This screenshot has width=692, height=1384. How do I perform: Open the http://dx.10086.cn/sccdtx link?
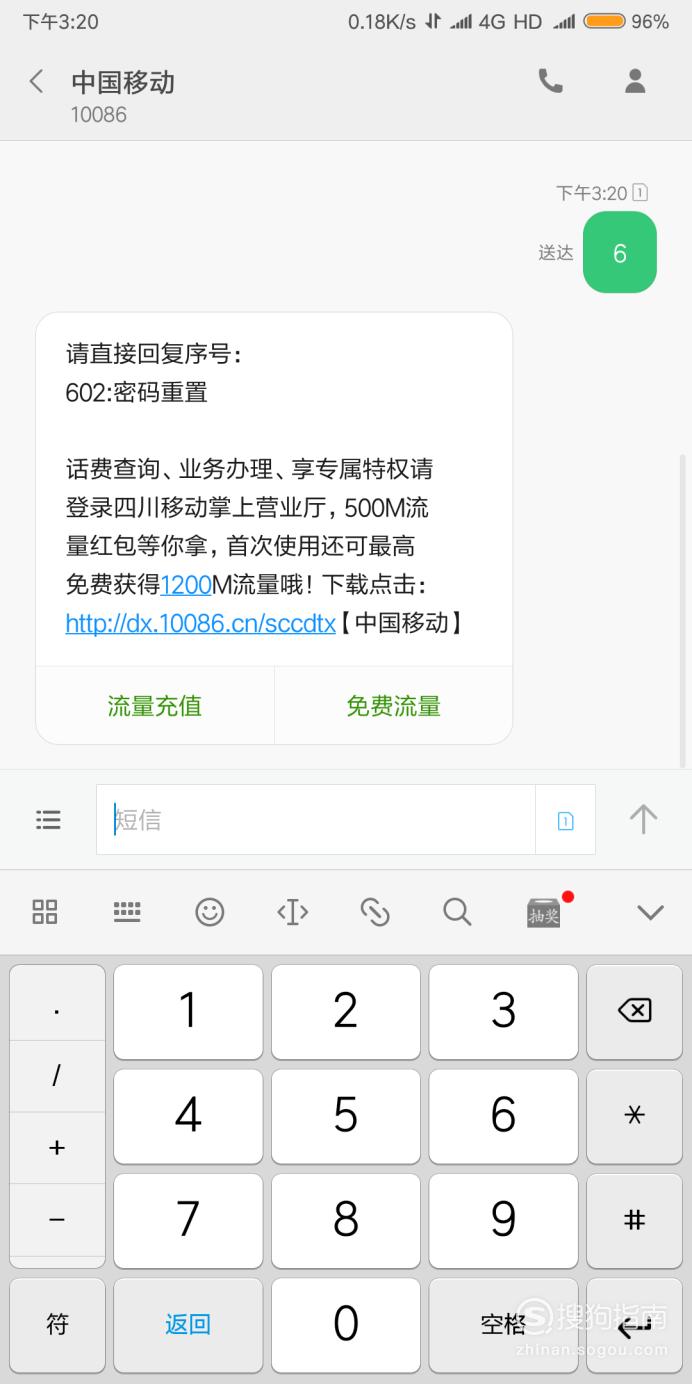click(200, 623)
